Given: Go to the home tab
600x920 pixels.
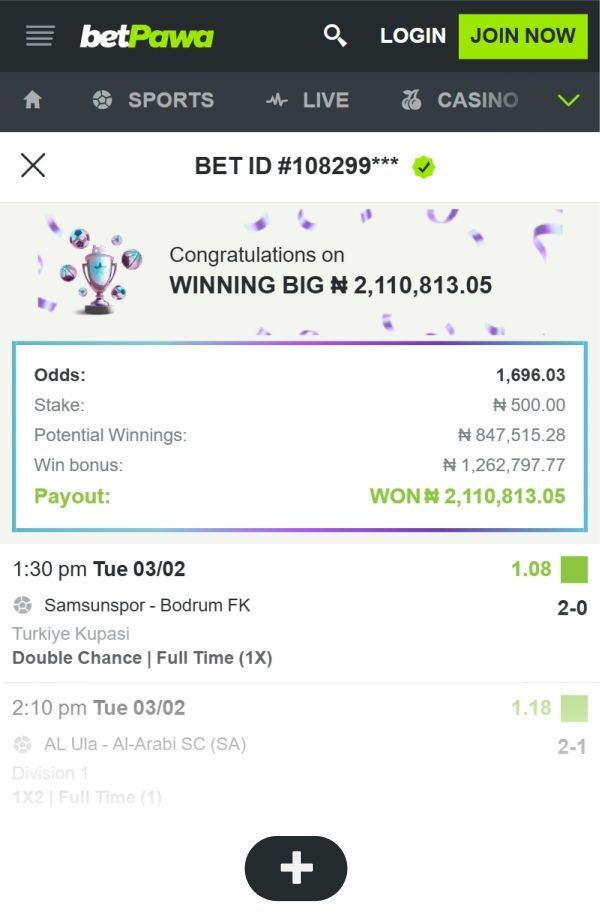Looking at the screenshot, I should tap(33, 100).
